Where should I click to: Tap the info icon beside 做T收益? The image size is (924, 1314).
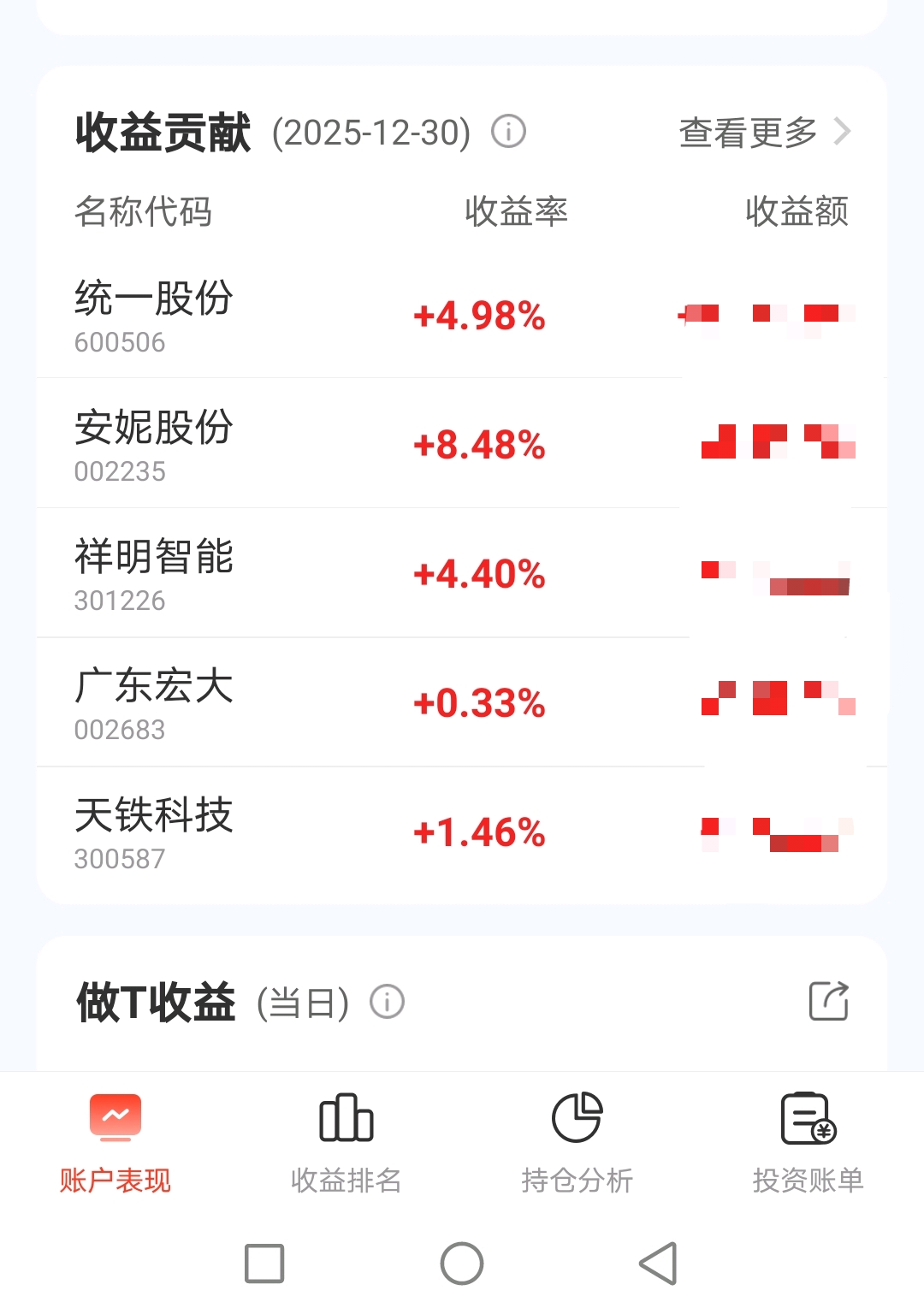[x=387, y=1001]
